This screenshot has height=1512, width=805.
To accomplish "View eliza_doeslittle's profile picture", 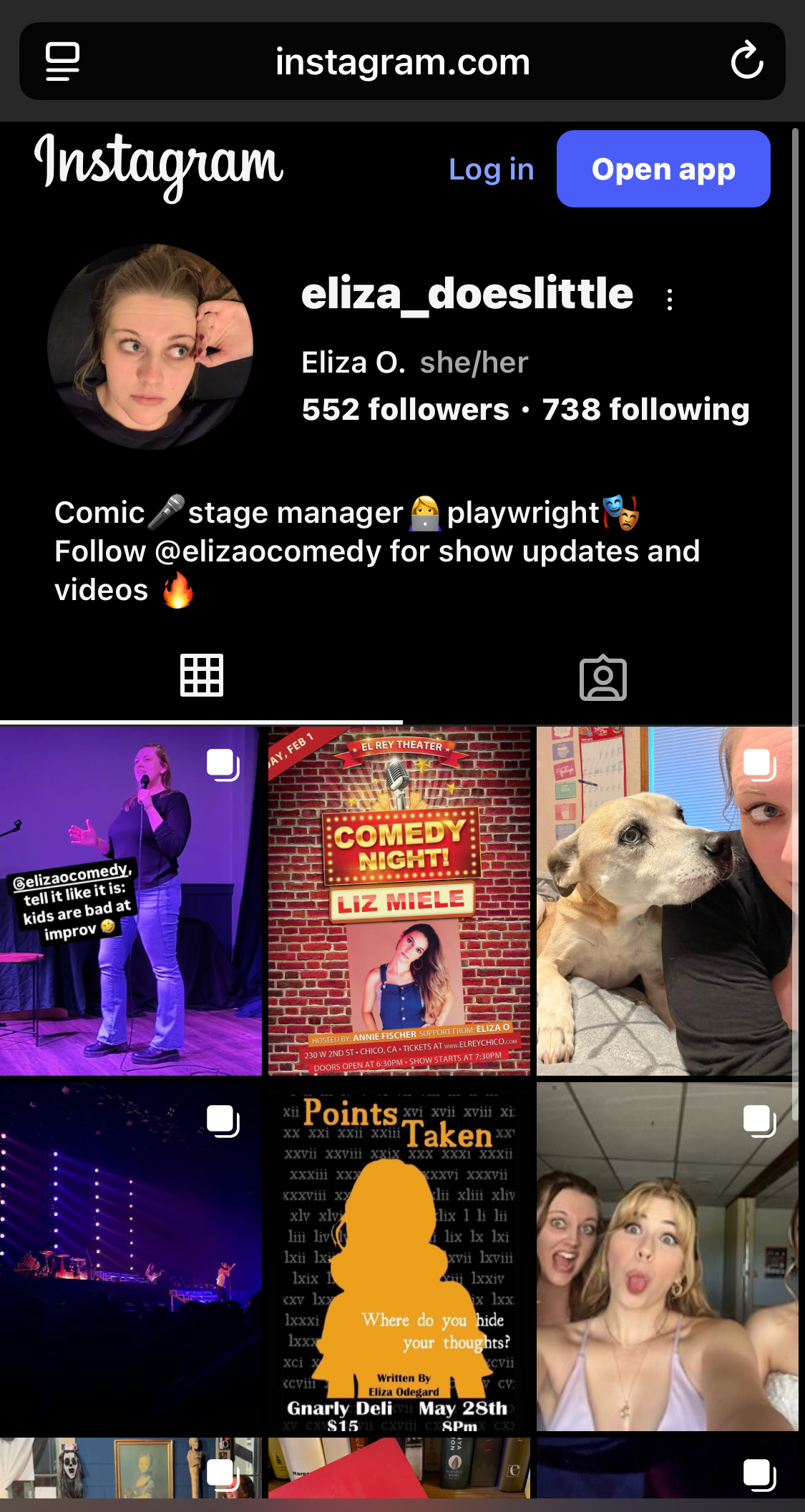I will [x=150, y=347].
